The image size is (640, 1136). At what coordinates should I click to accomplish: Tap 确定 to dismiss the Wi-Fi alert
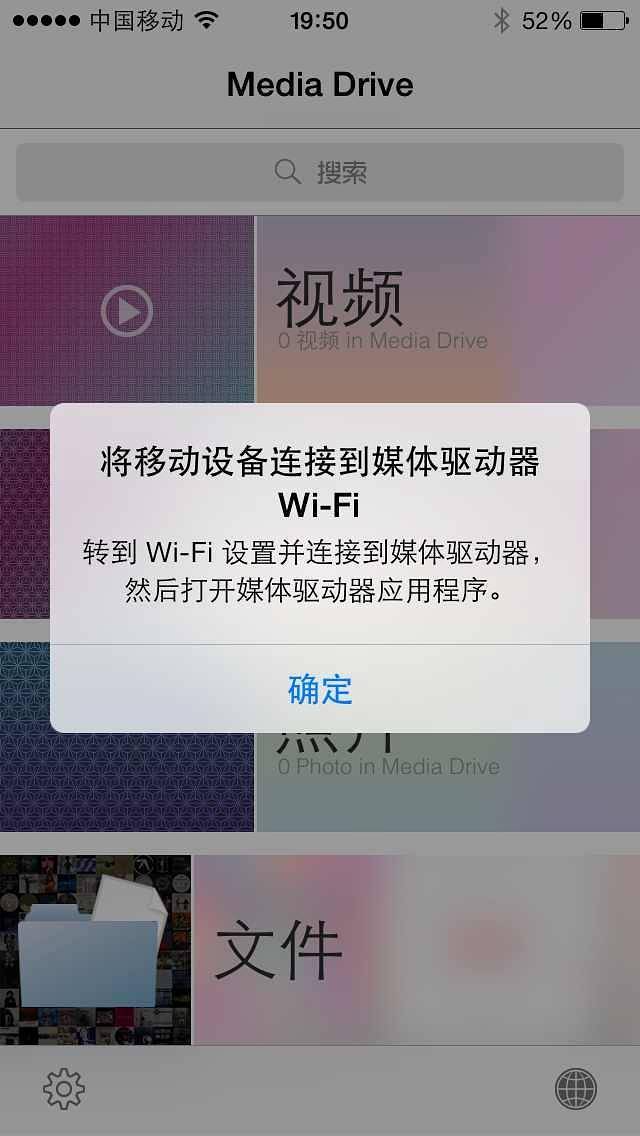(320, 689)
